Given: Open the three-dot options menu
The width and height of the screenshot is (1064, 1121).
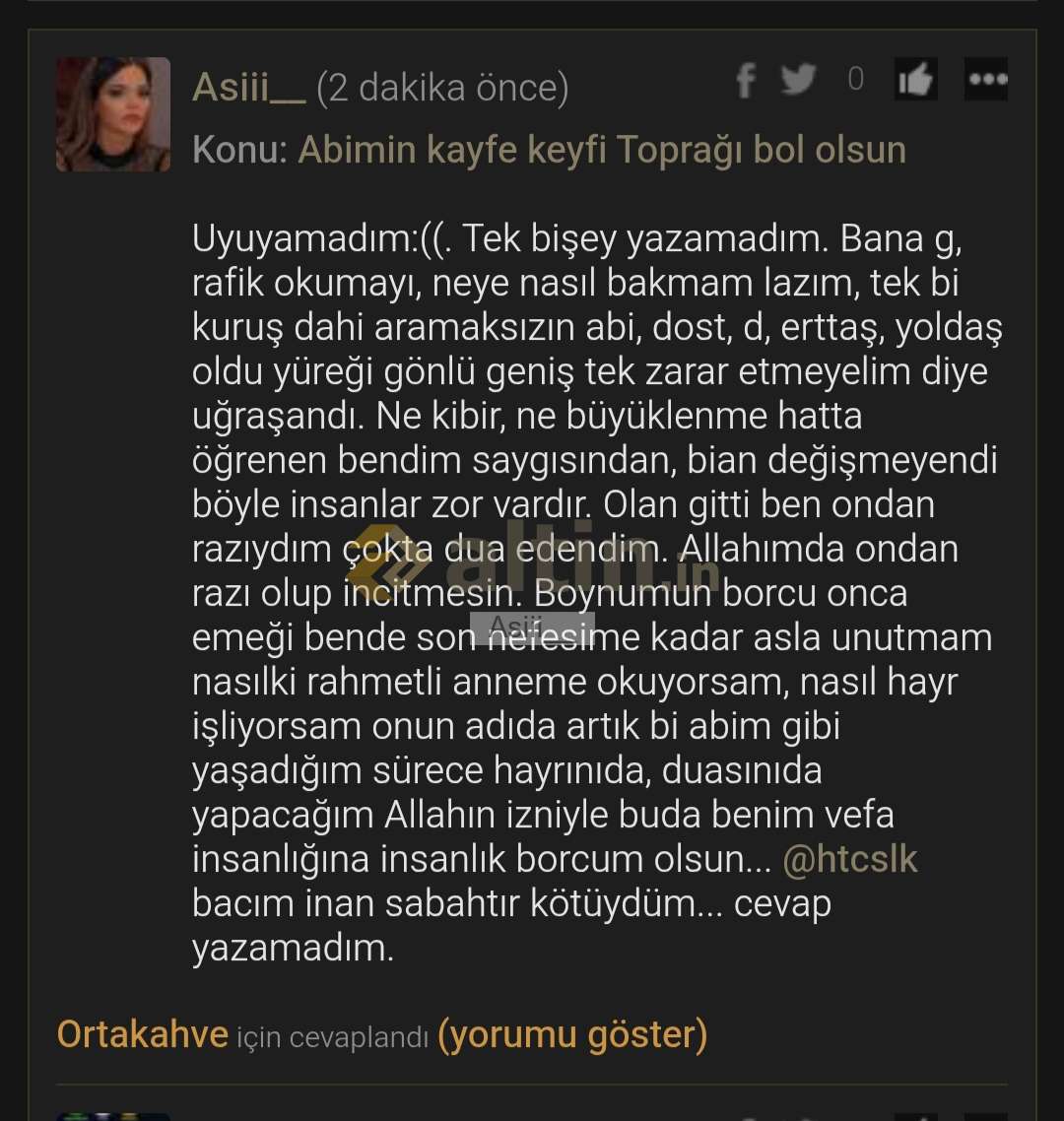Looking at the screenshot, I should tap(986, 81).
